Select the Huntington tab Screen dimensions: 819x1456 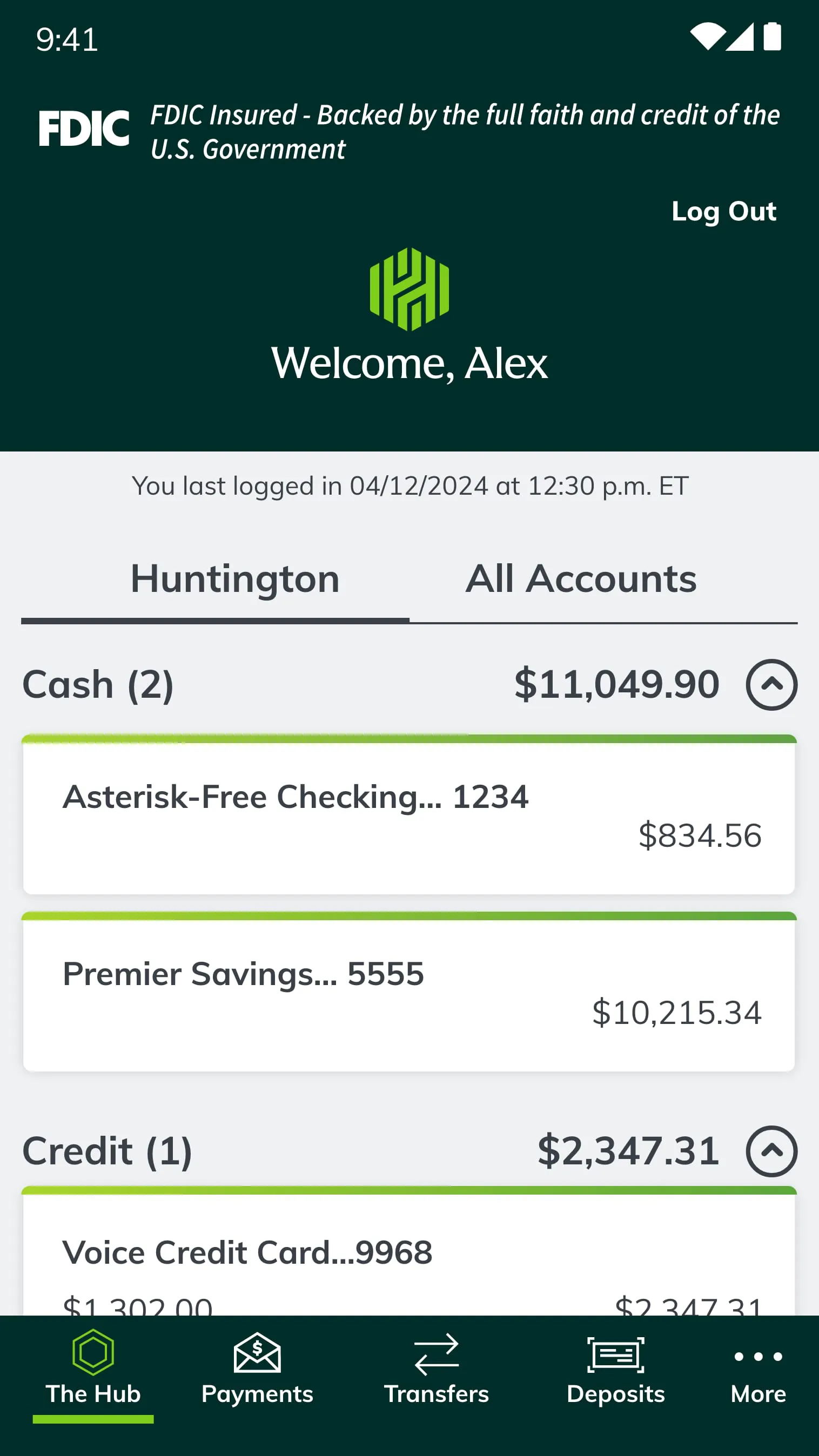pos(234,578)
